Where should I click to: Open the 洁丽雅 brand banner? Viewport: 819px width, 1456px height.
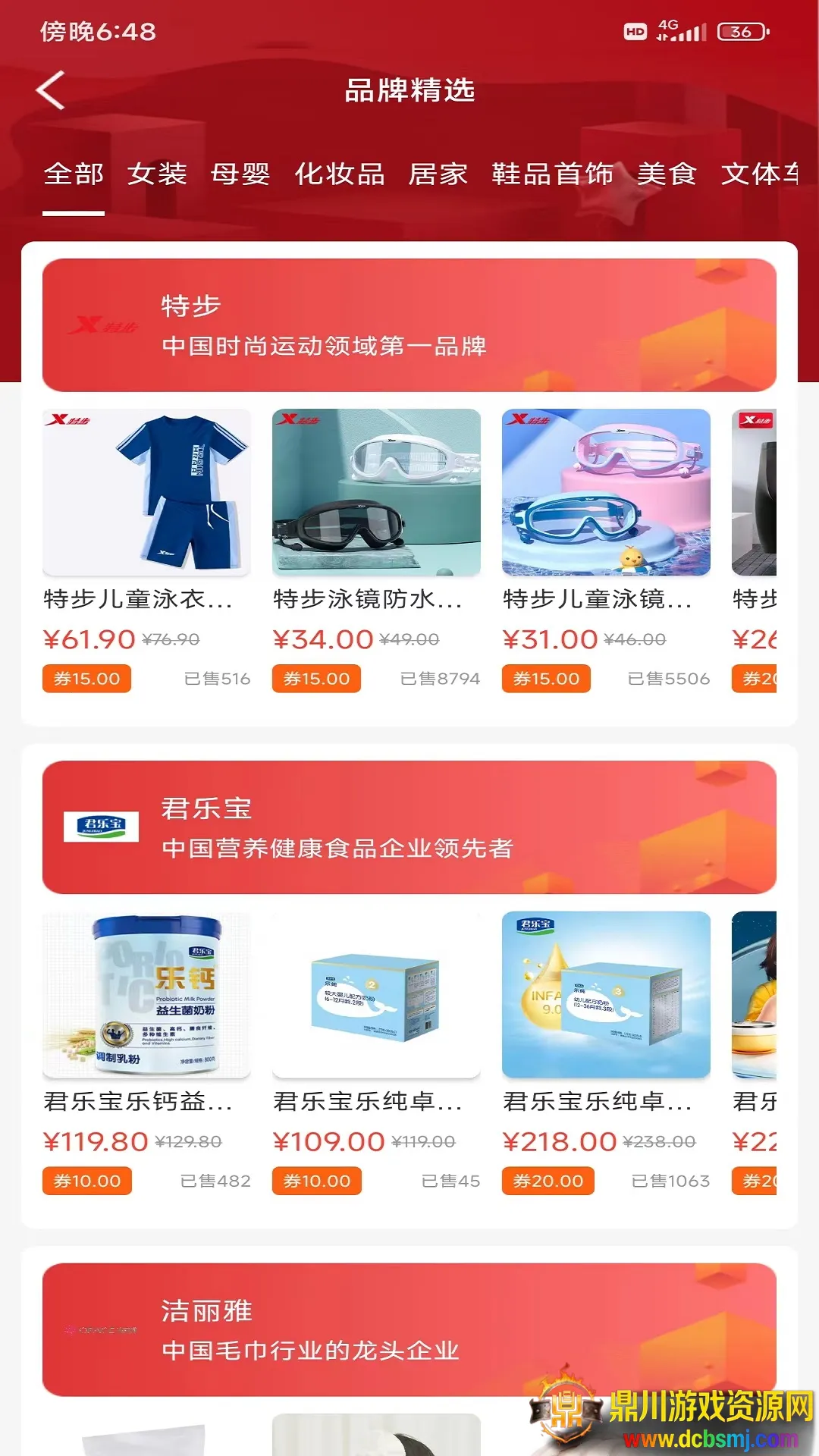(x=409, y=1329)
